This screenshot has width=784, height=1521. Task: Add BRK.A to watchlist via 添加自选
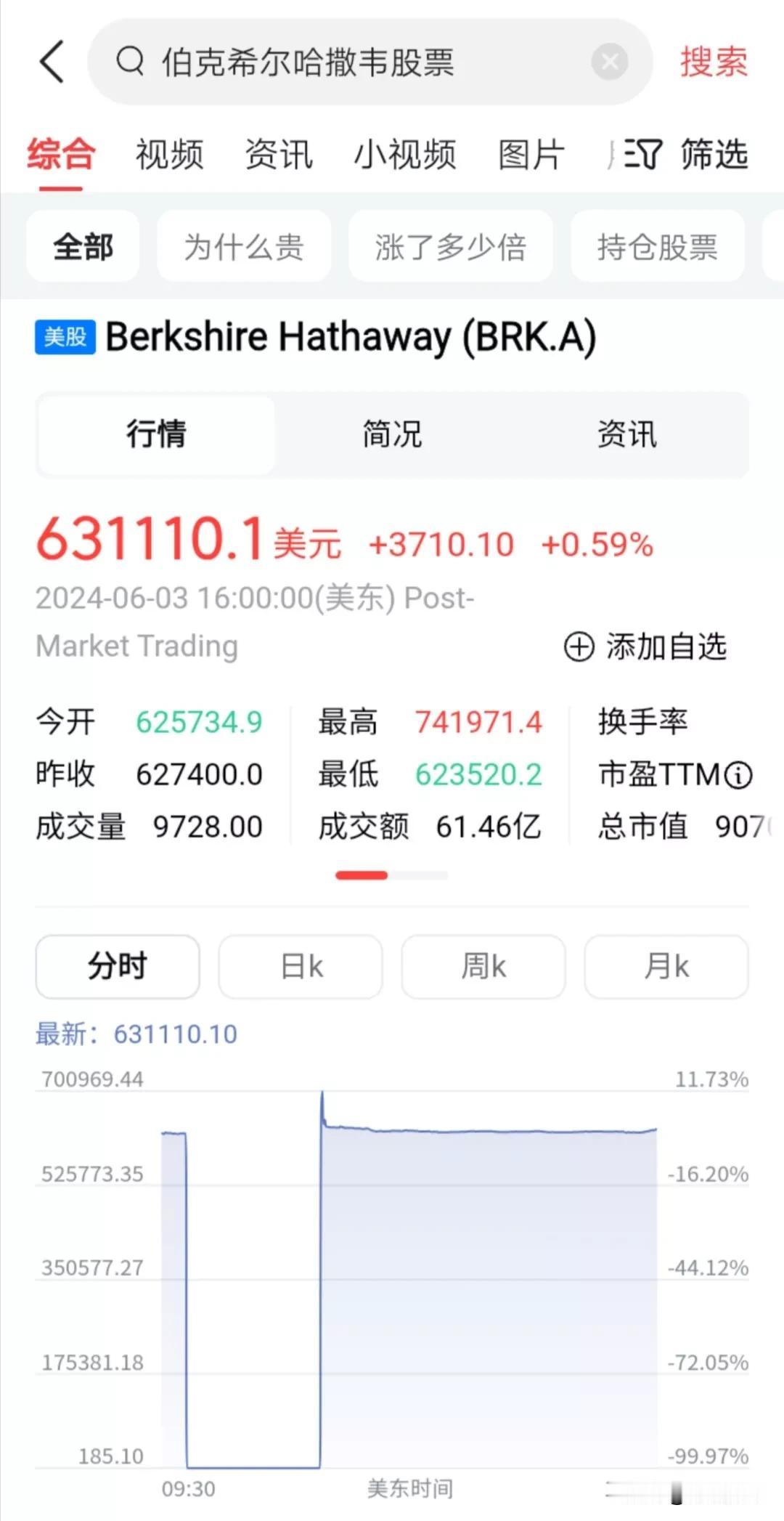tap(645, 646)
